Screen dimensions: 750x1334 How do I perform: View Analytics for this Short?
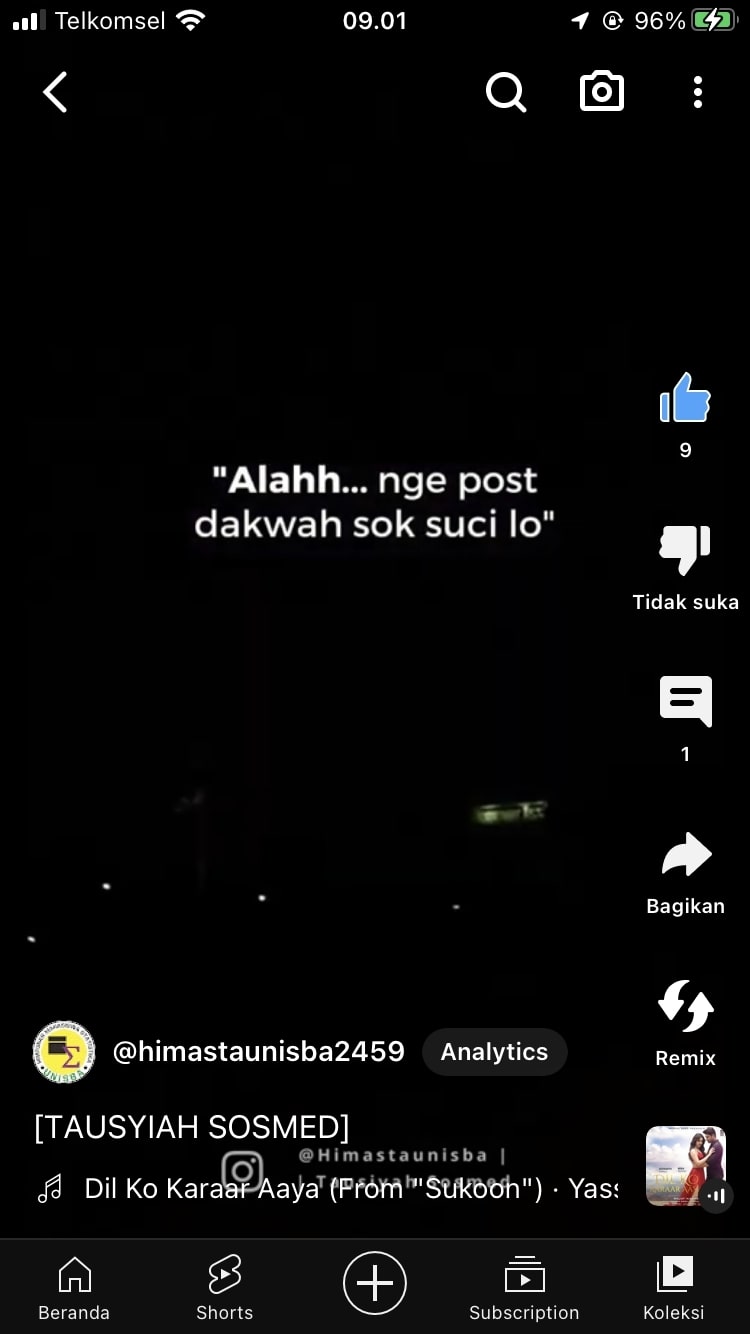point(494,1052)
